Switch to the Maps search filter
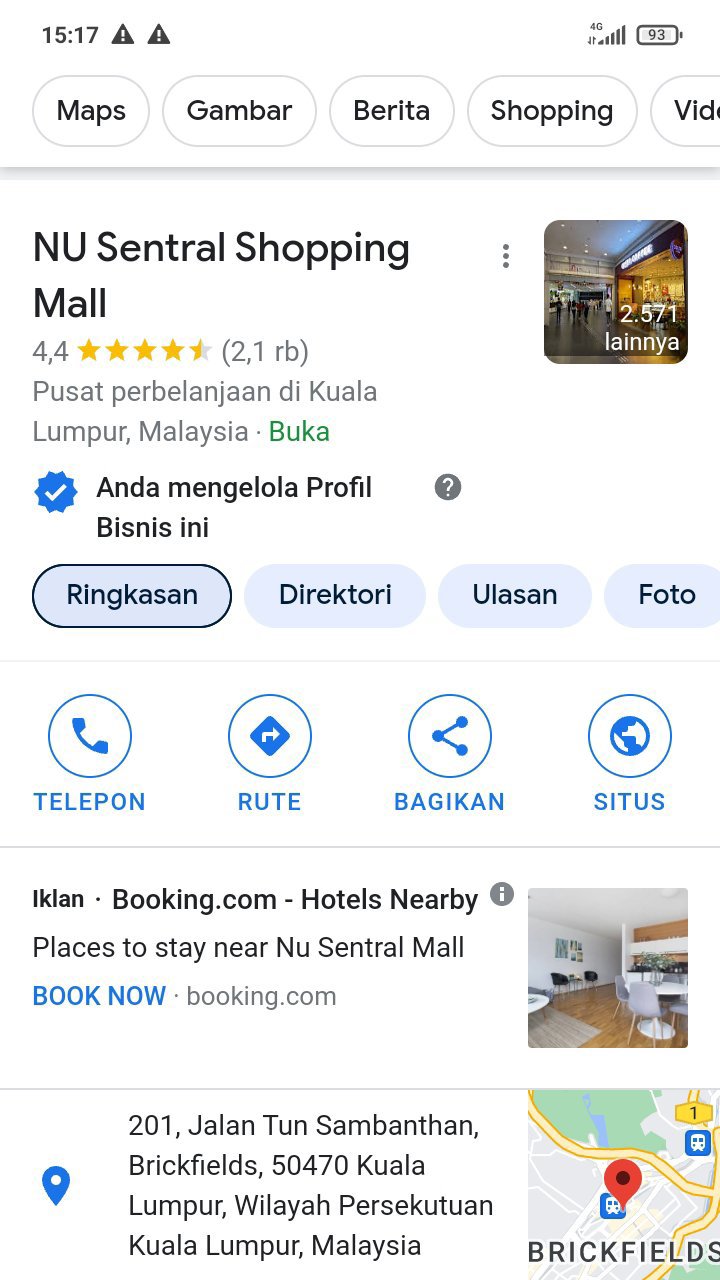720x1280 pixels. (91, 111)
